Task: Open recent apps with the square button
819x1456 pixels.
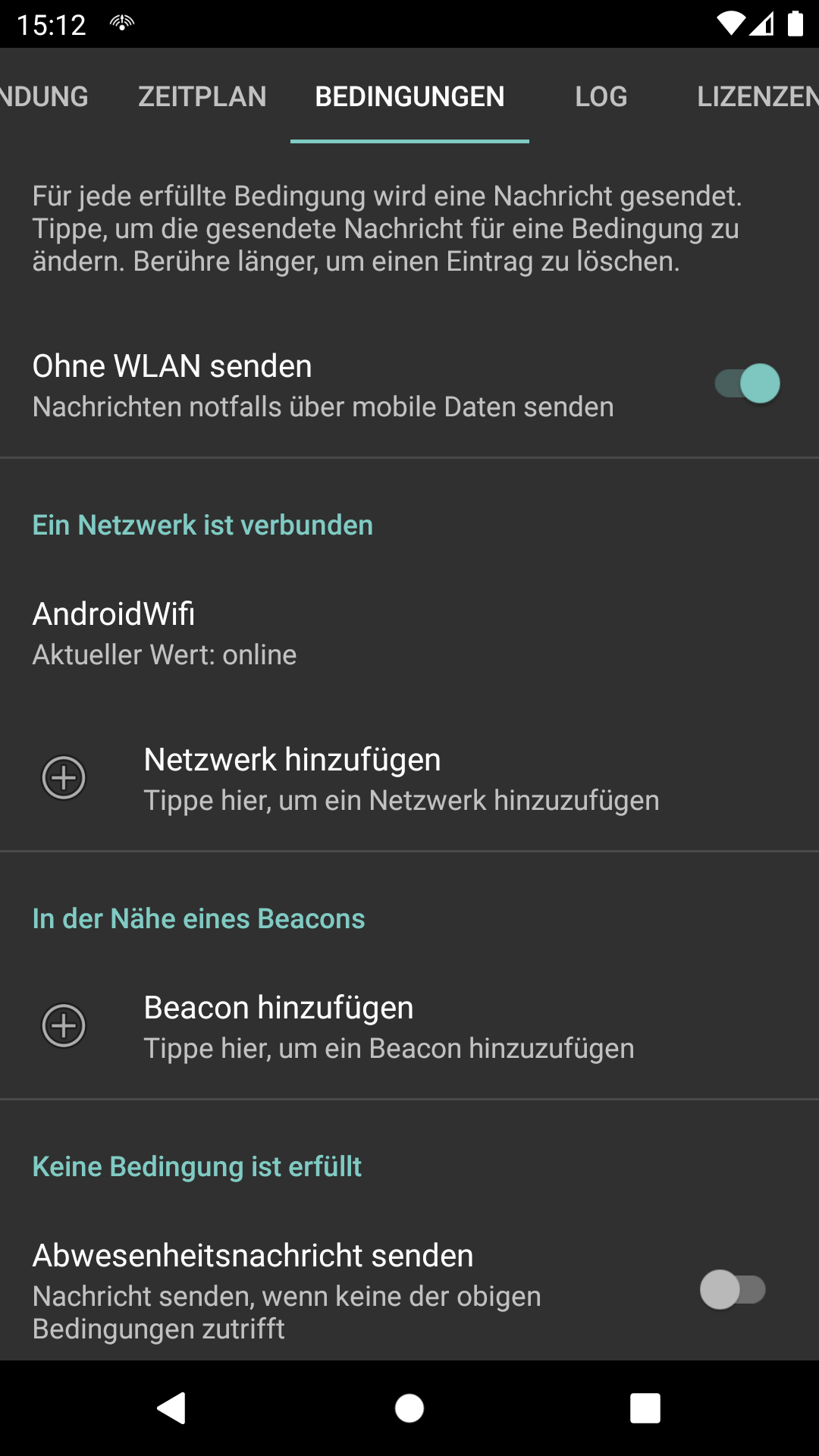Action: click(x=645, y=1408)
